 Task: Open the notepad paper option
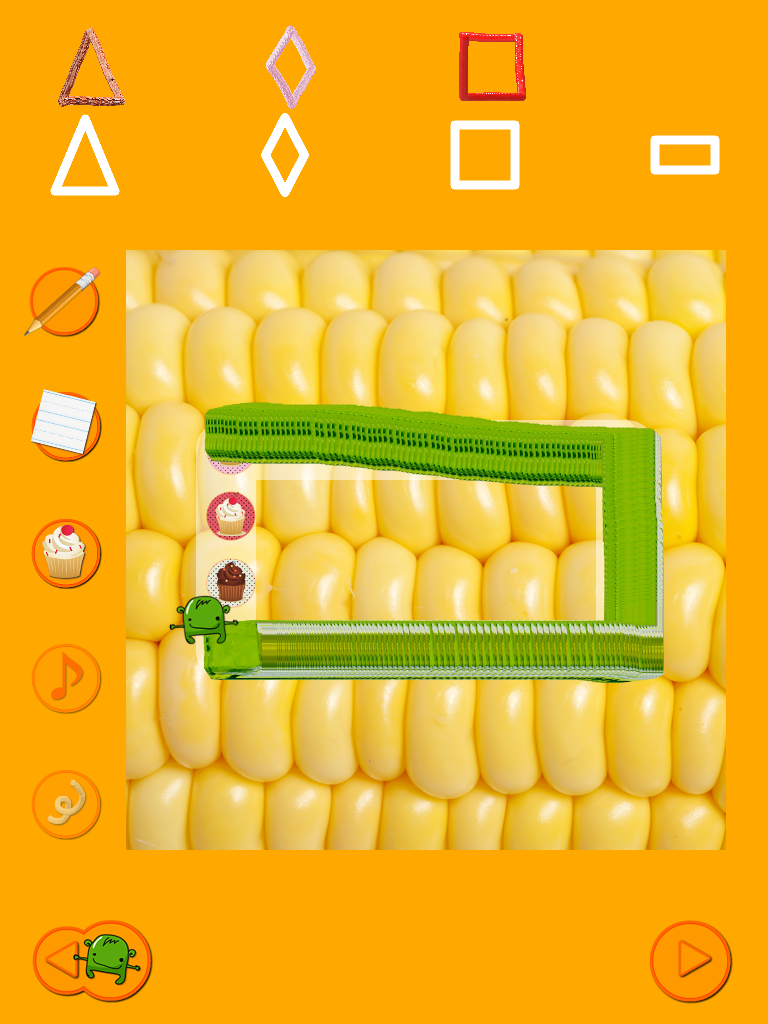(x=65, y=424)
